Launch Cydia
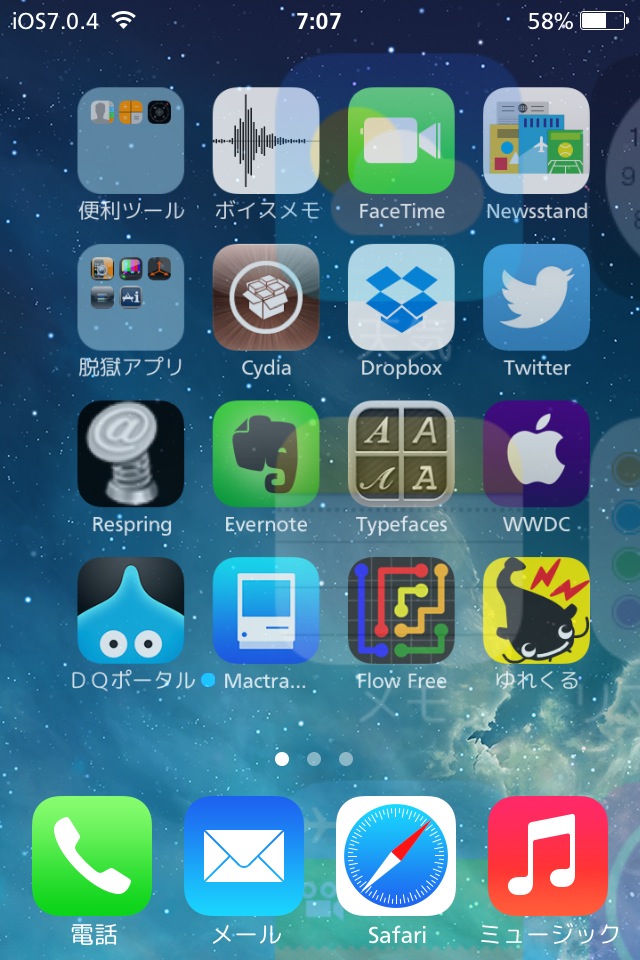Image resolution: width=640 pixels, height=960 pixels. [266, 297]
